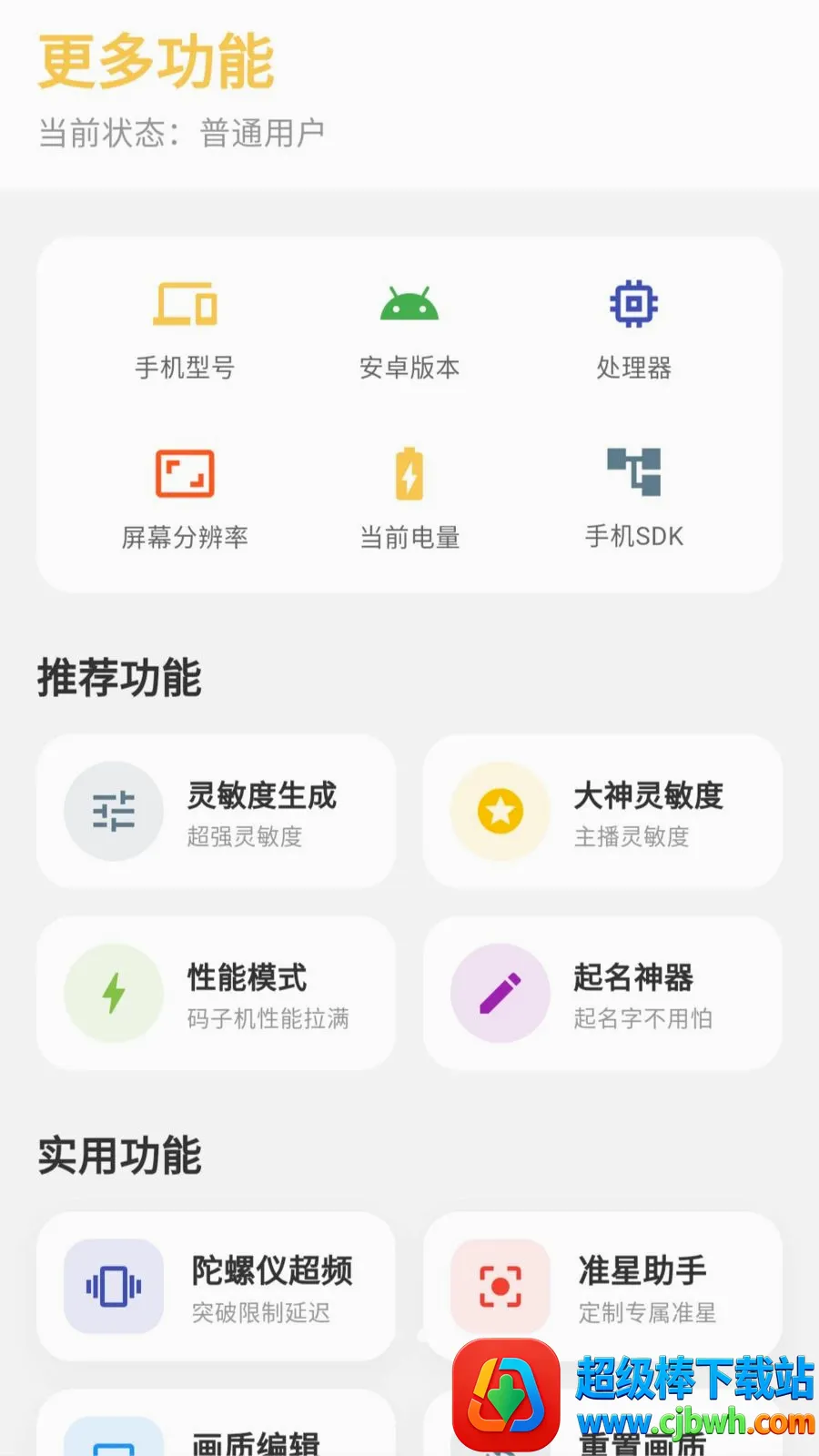
Task: Check the 安卓版本 Android version item
Action: (409, 331)
